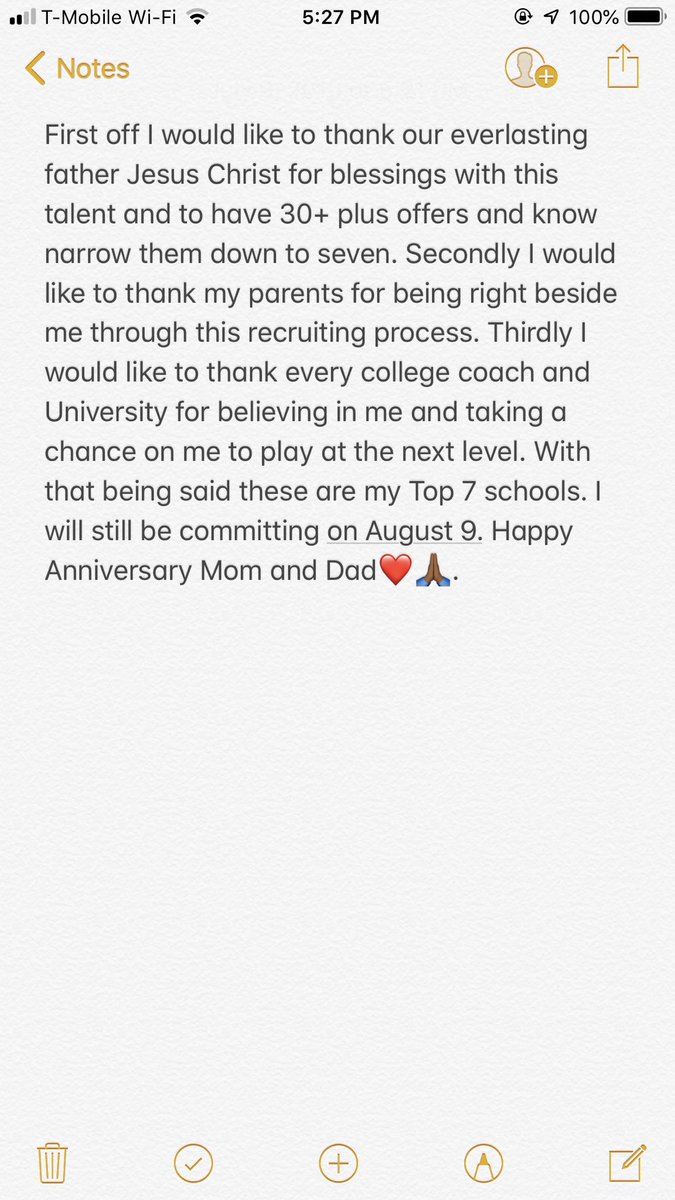The width and height of the screenshot is (675, 1200).
Task: Go back to Notes list
Action: [78, 69]
